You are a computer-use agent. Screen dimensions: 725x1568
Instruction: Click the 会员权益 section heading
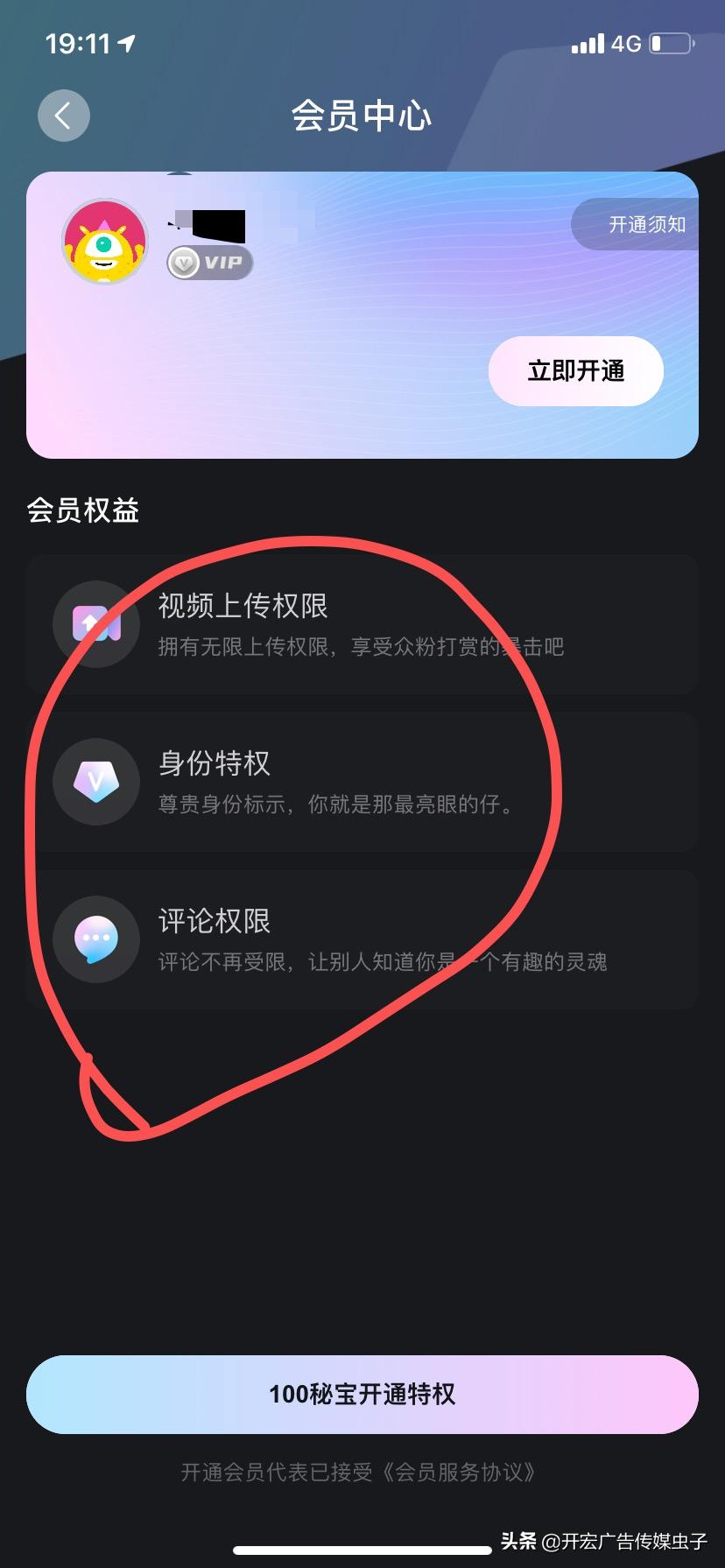(x=84, y=510)
